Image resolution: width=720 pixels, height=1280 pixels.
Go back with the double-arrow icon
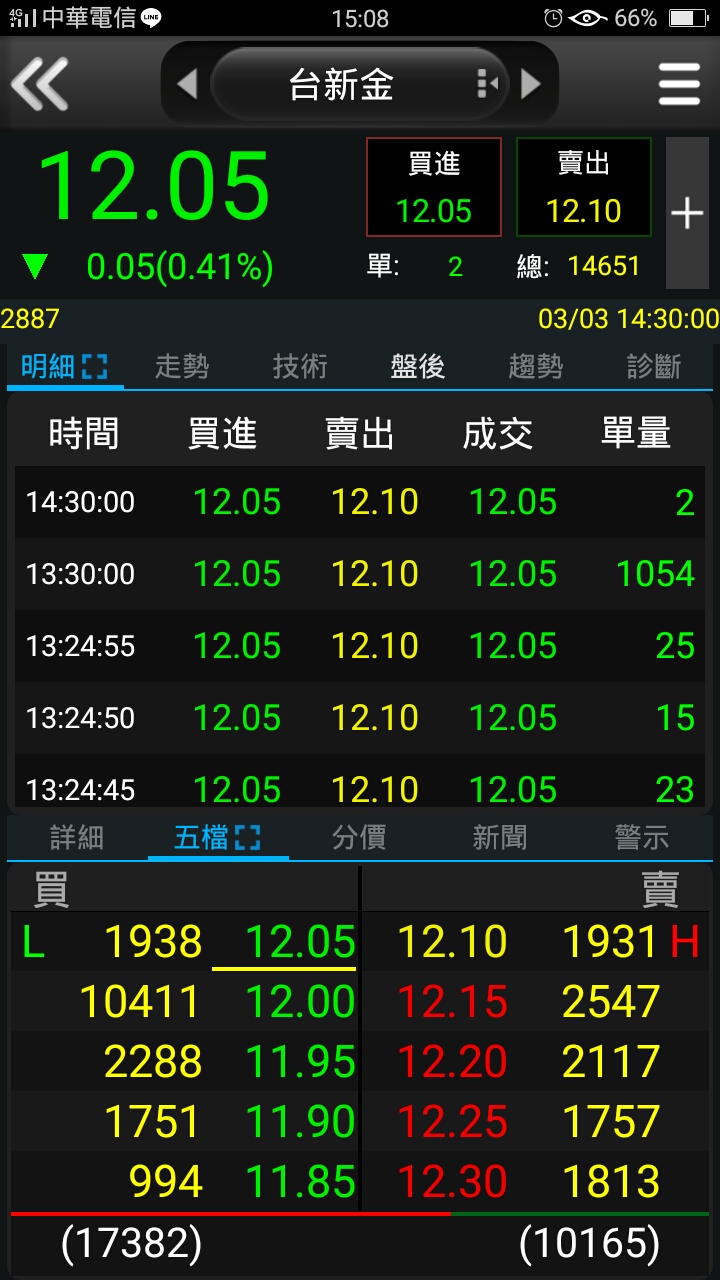40,84
